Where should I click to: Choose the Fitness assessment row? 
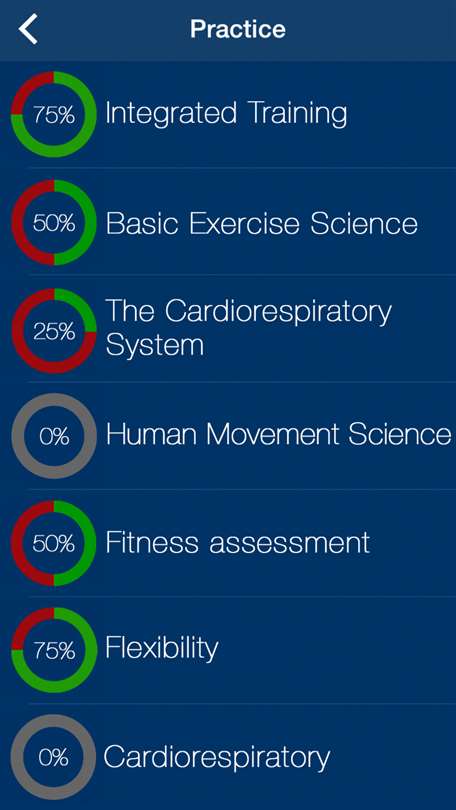(228, 543)
